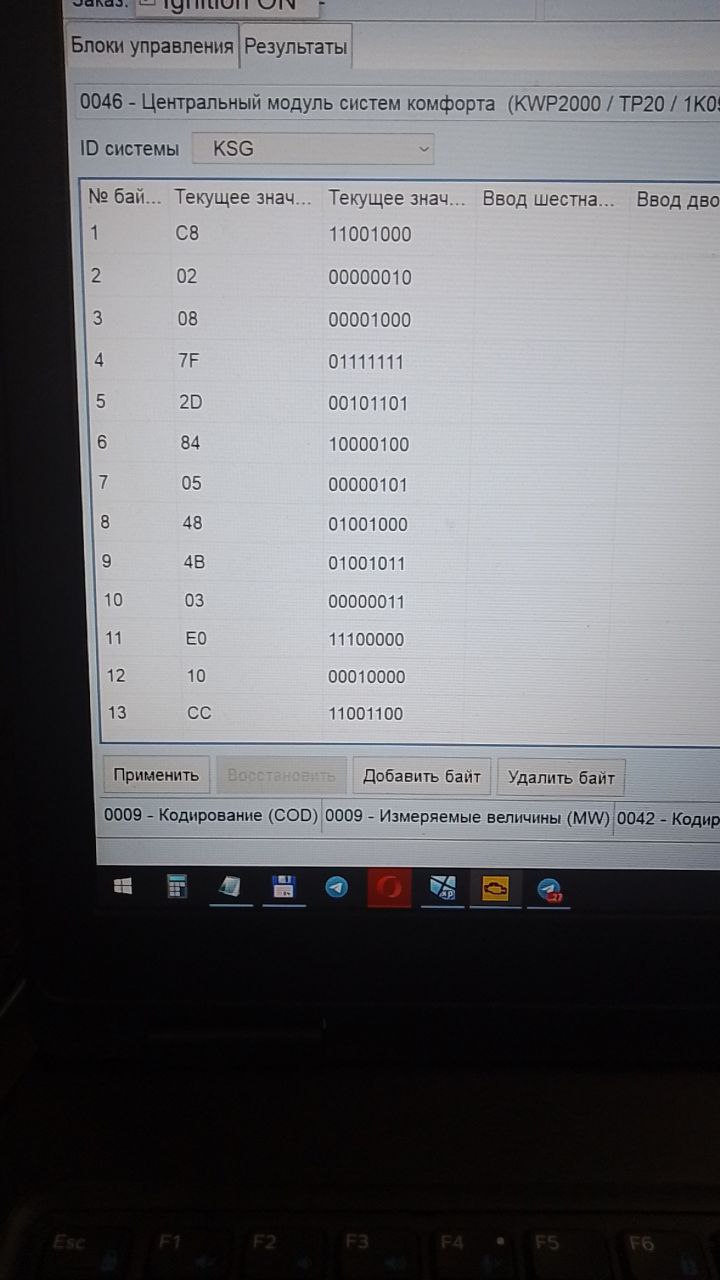Open the 0009 - Измеряемые величины (MW) tab
Viewport: 720px width, 1280px height.
click(x=468, y=818)
